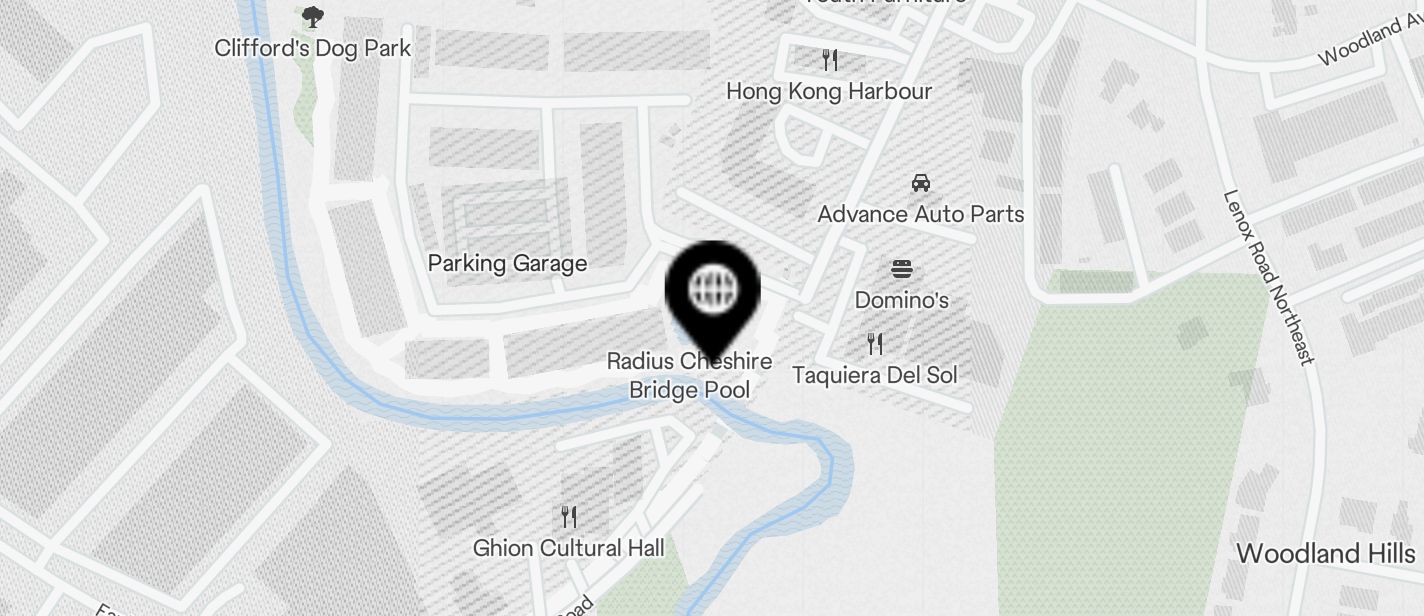The width and height of the screenshot is (1424, 616).
Task: Open the Taquiera Del Sol restaurant marker
Action: click(875, 345)
